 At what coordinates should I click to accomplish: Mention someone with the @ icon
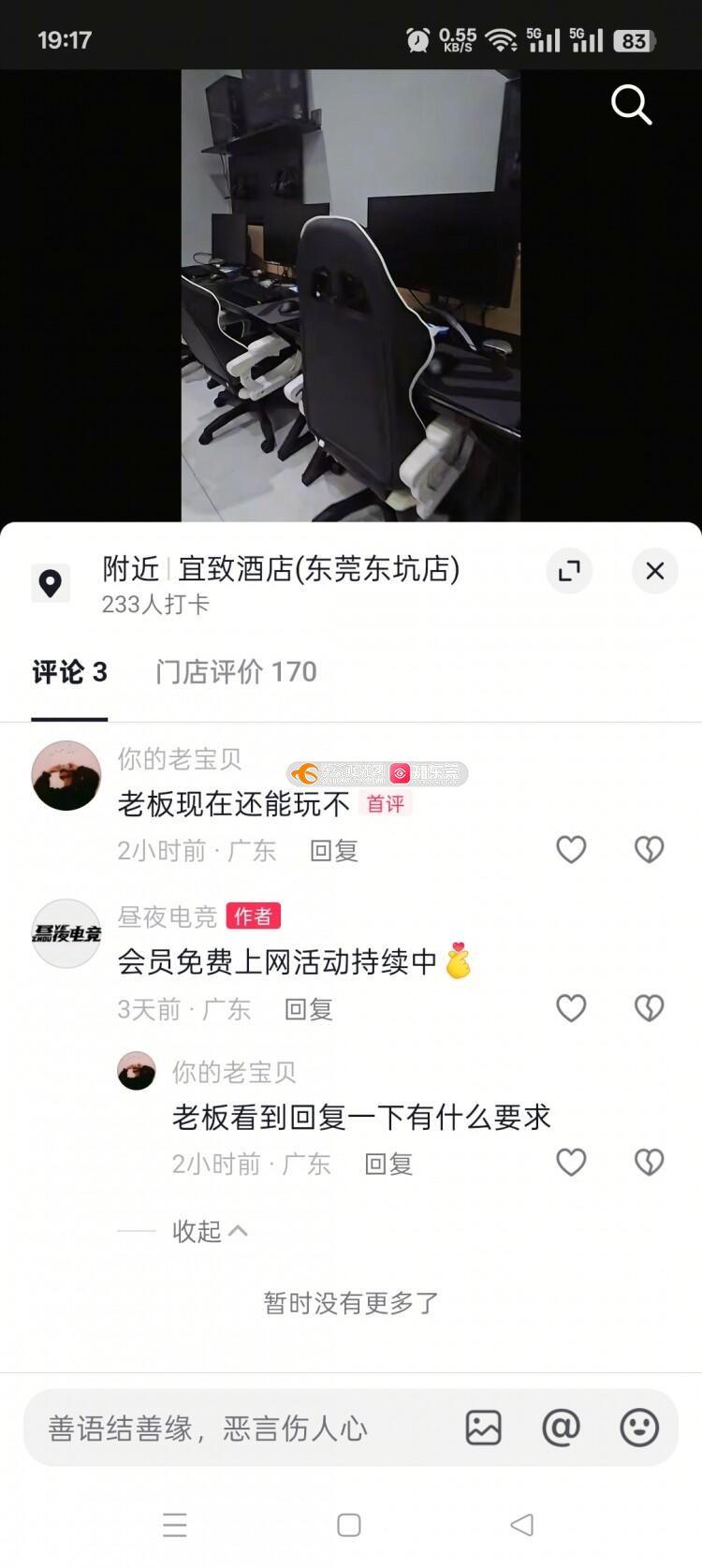pos(561,1428)
